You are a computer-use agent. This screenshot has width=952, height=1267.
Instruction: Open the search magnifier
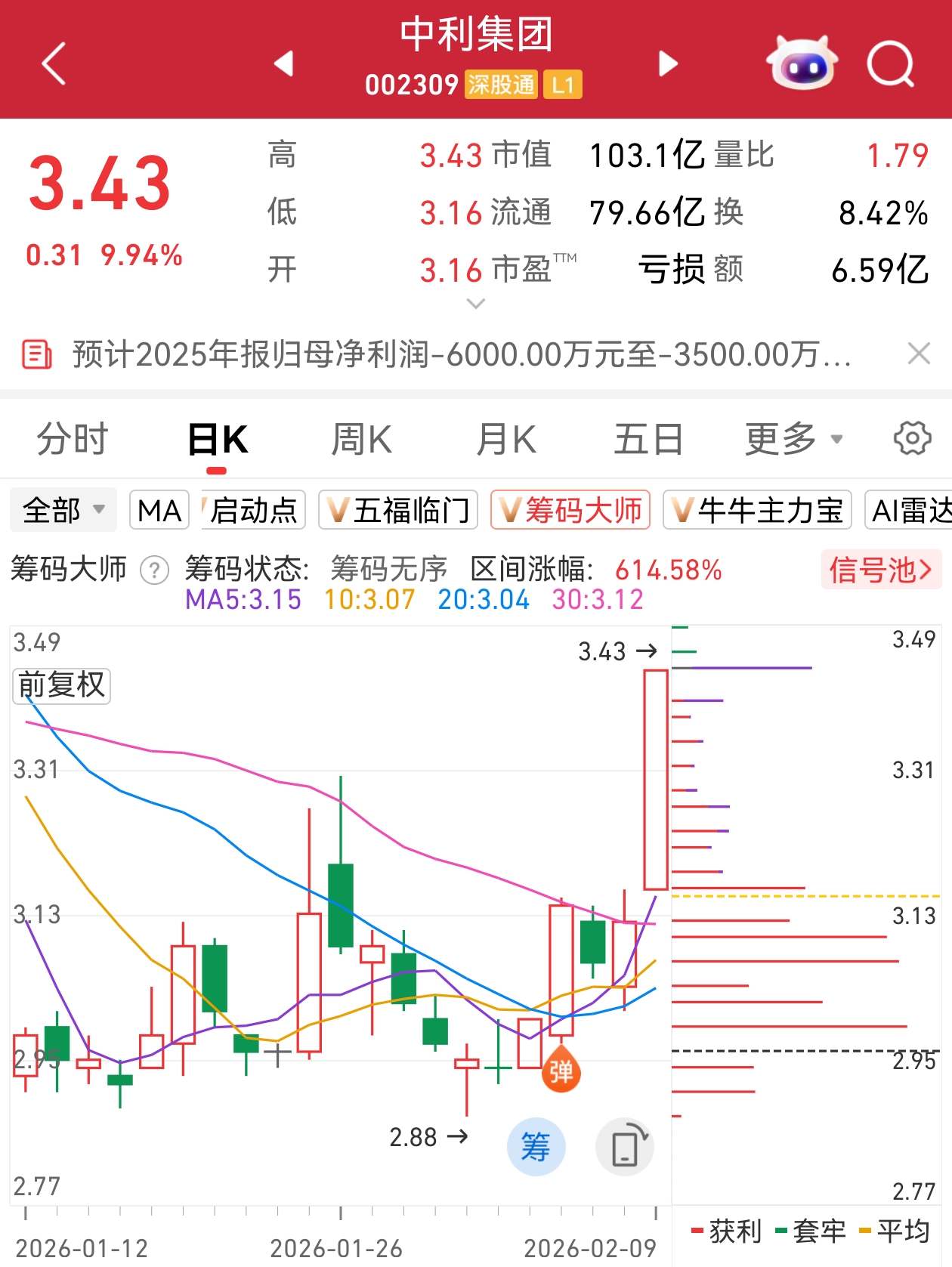(891, 63)
